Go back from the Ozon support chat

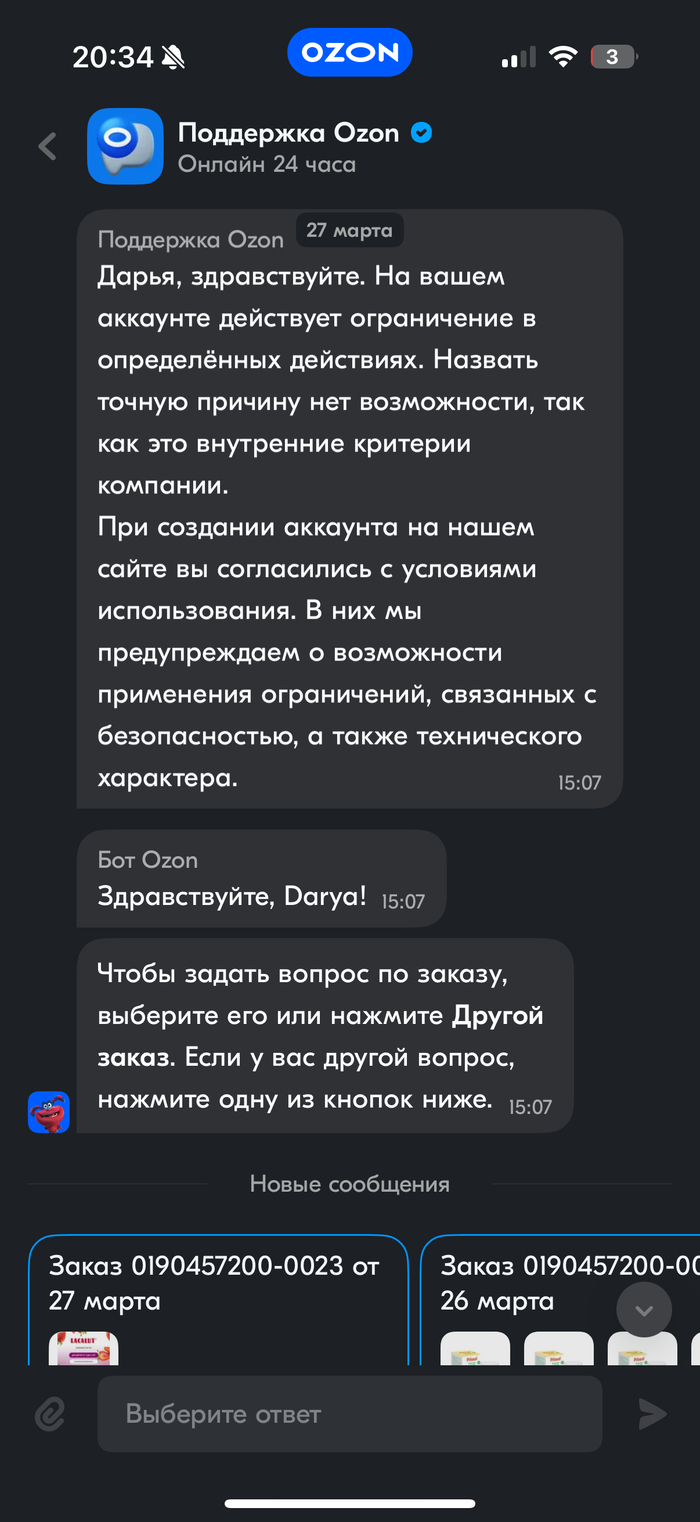47,147
